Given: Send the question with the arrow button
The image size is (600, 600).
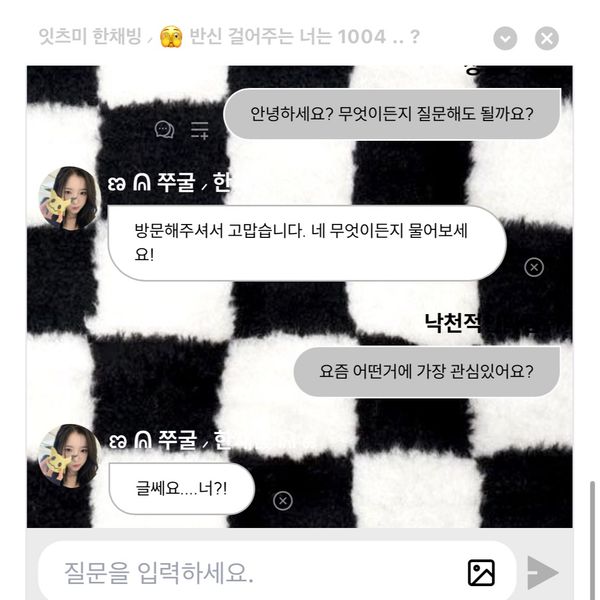Looking at the screenshot, I should tap(542, 573).
